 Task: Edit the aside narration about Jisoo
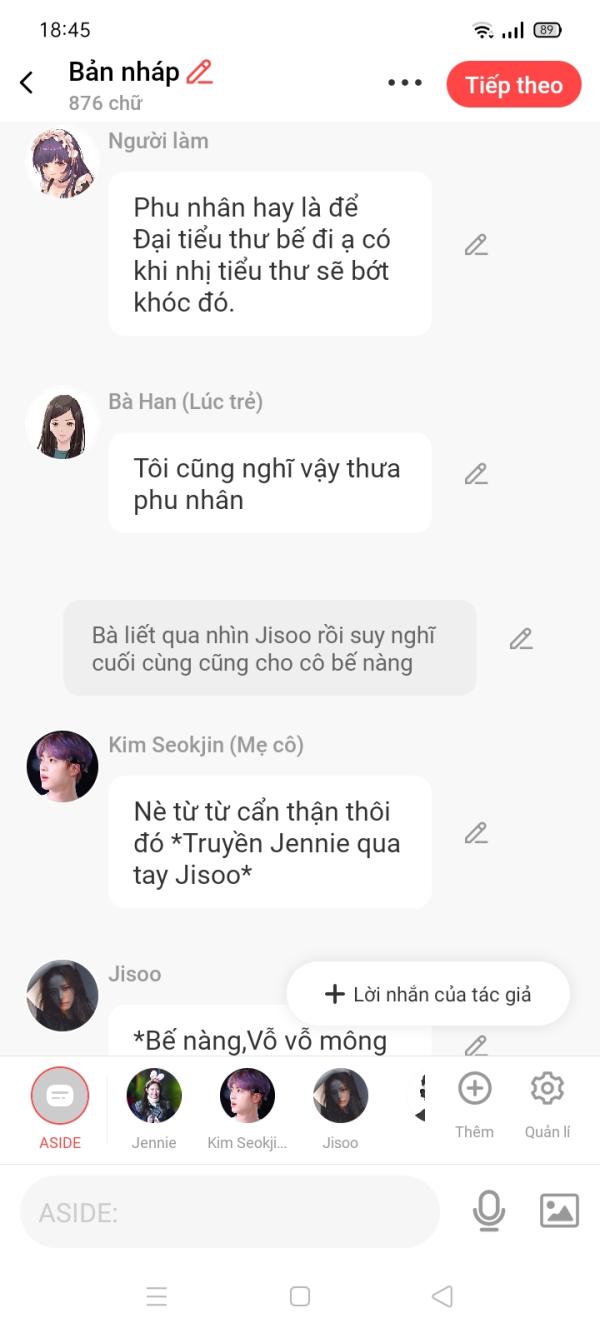click(x=520, y=639)
